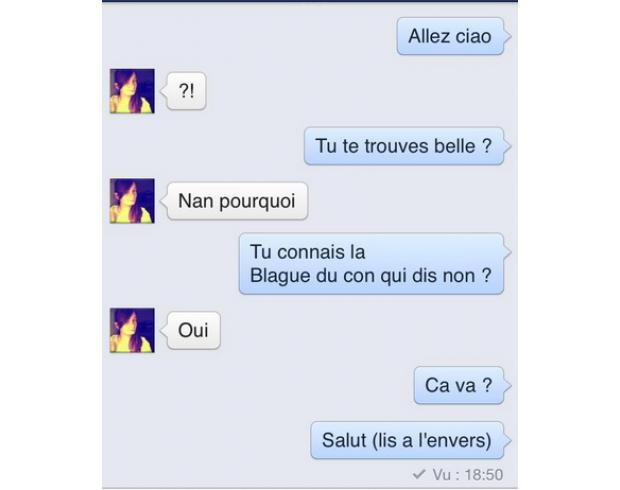Open sender's avatar beside the "Oui" reply
Screen dimensions: 620x490
pyautogui.click(x=132, y=330)
